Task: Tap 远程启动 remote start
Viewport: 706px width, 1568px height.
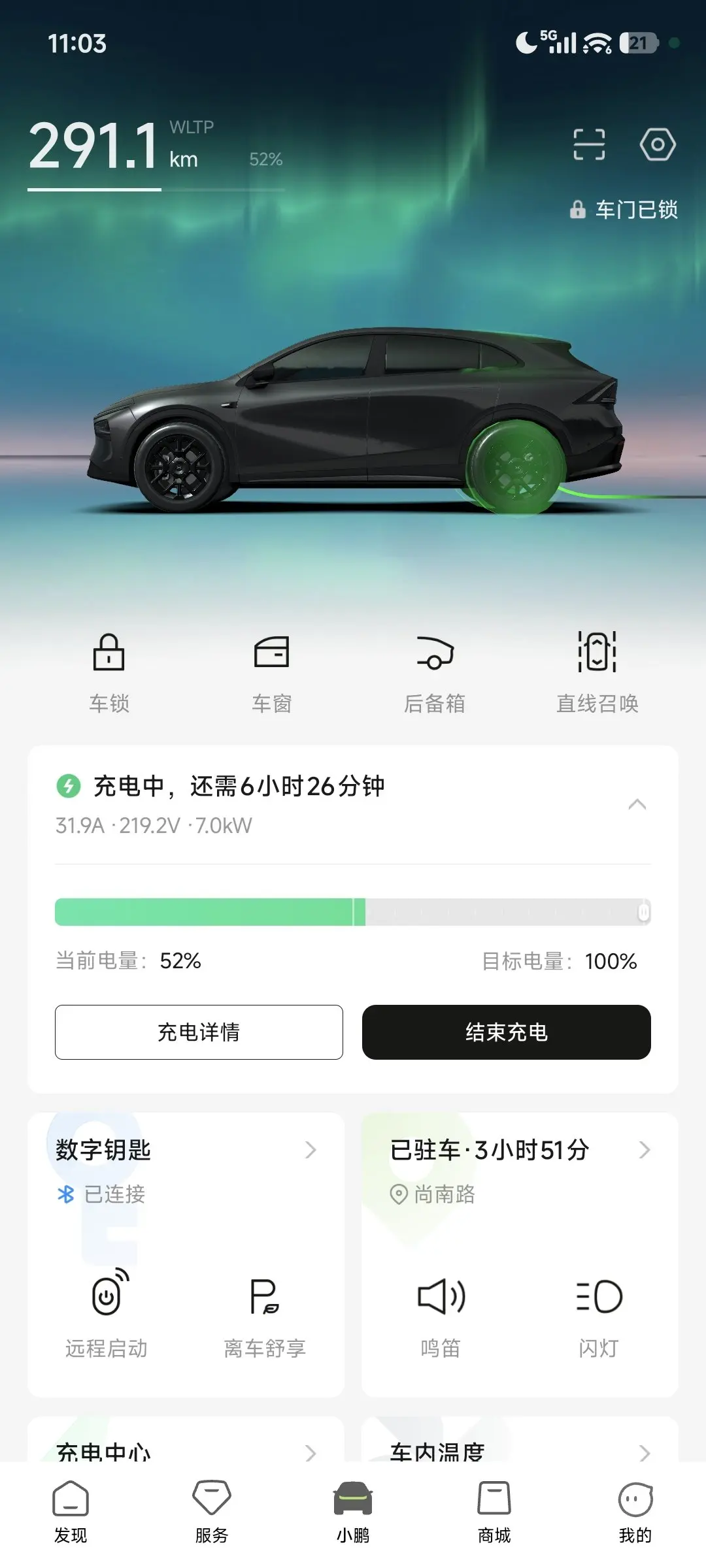Action: [107, 1313]
